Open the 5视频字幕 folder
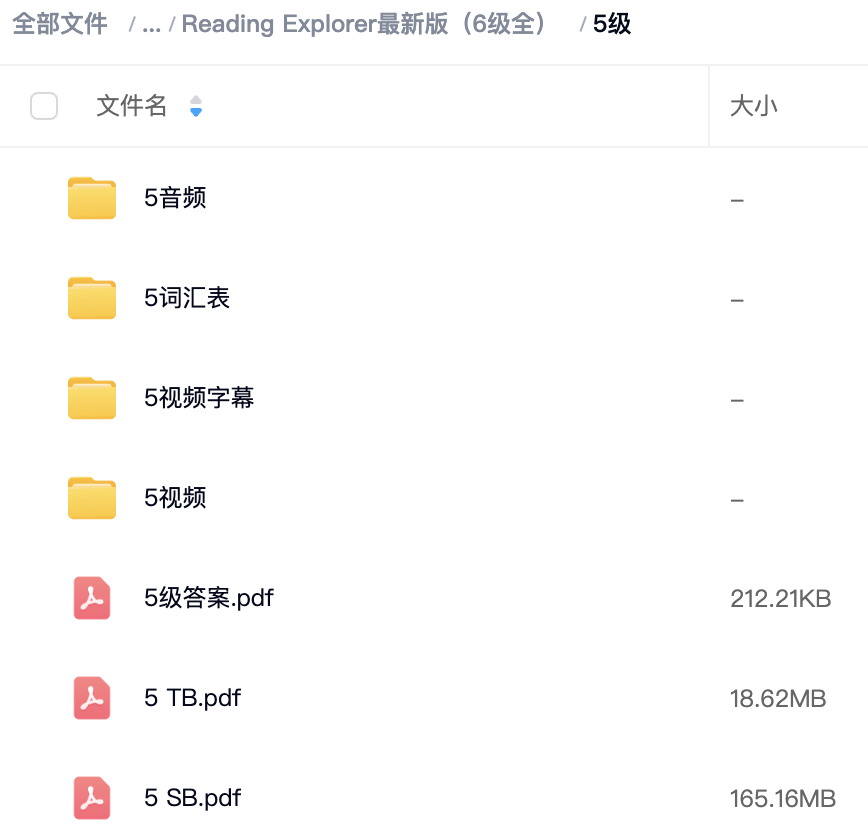This screenshot has width=868, height=840. [x=199, y=398]
